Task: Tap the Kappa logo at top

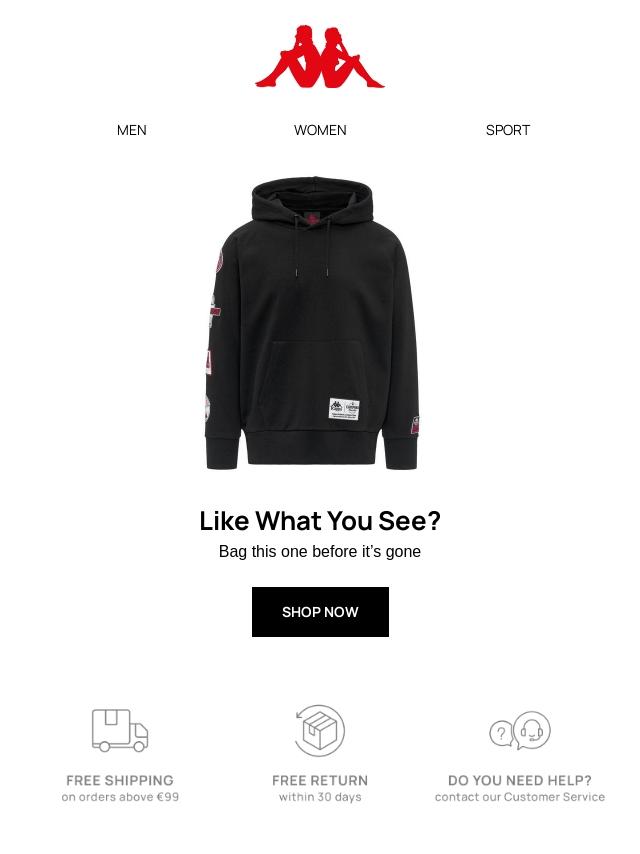Action: pyautogui.click(x=320, y=56)
